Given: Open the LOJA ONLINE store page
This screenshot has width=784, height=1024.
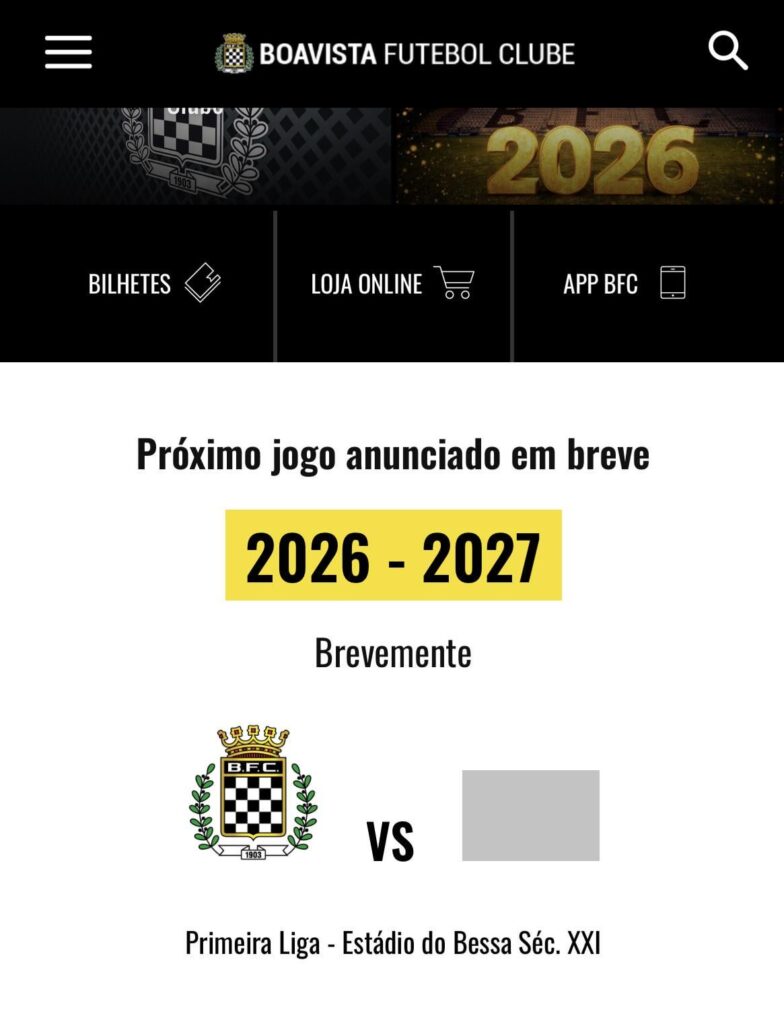Looking at the screenshot, I should click(366, 284).
